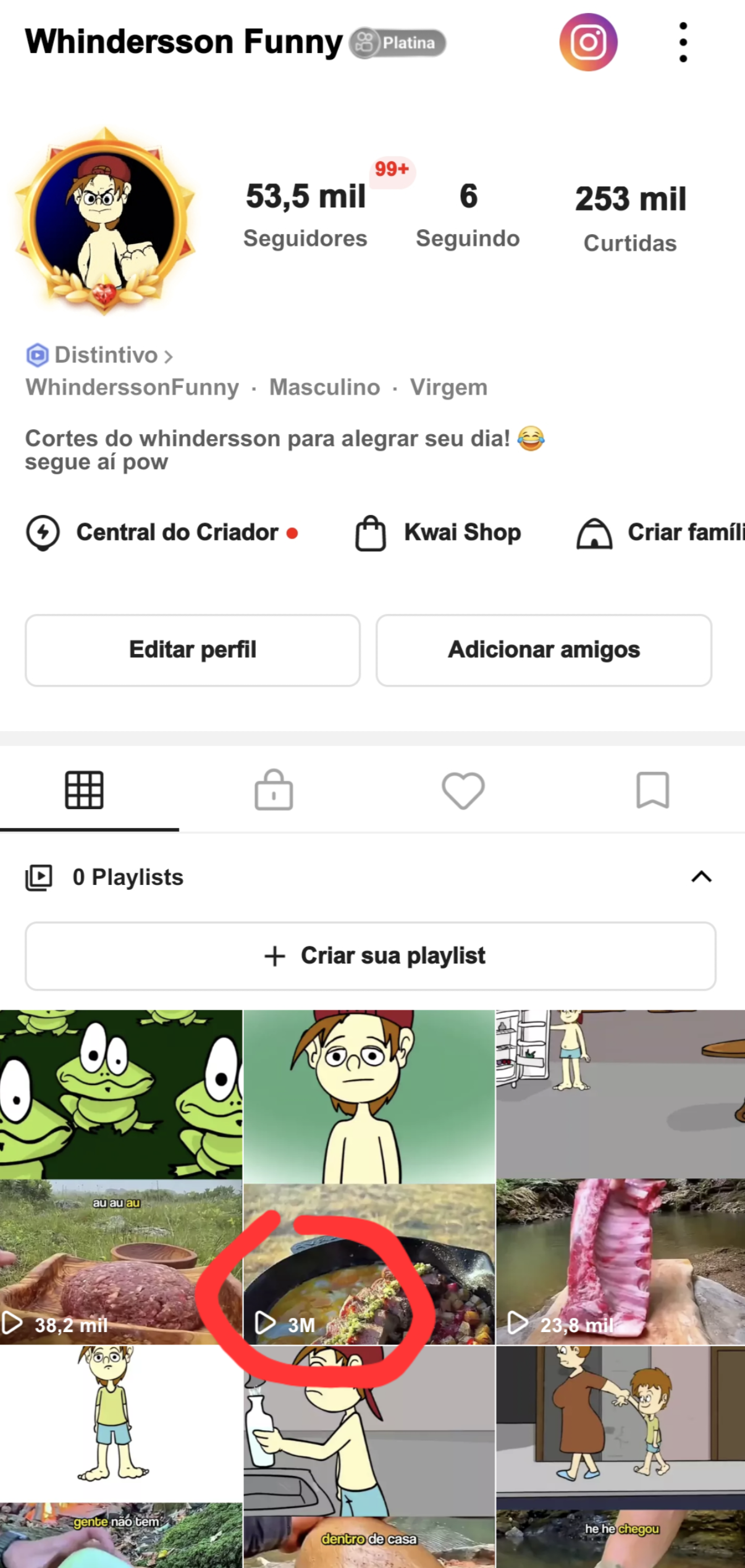Open Central do Criador
The image size is (745, 1568).
coord(162,532)
